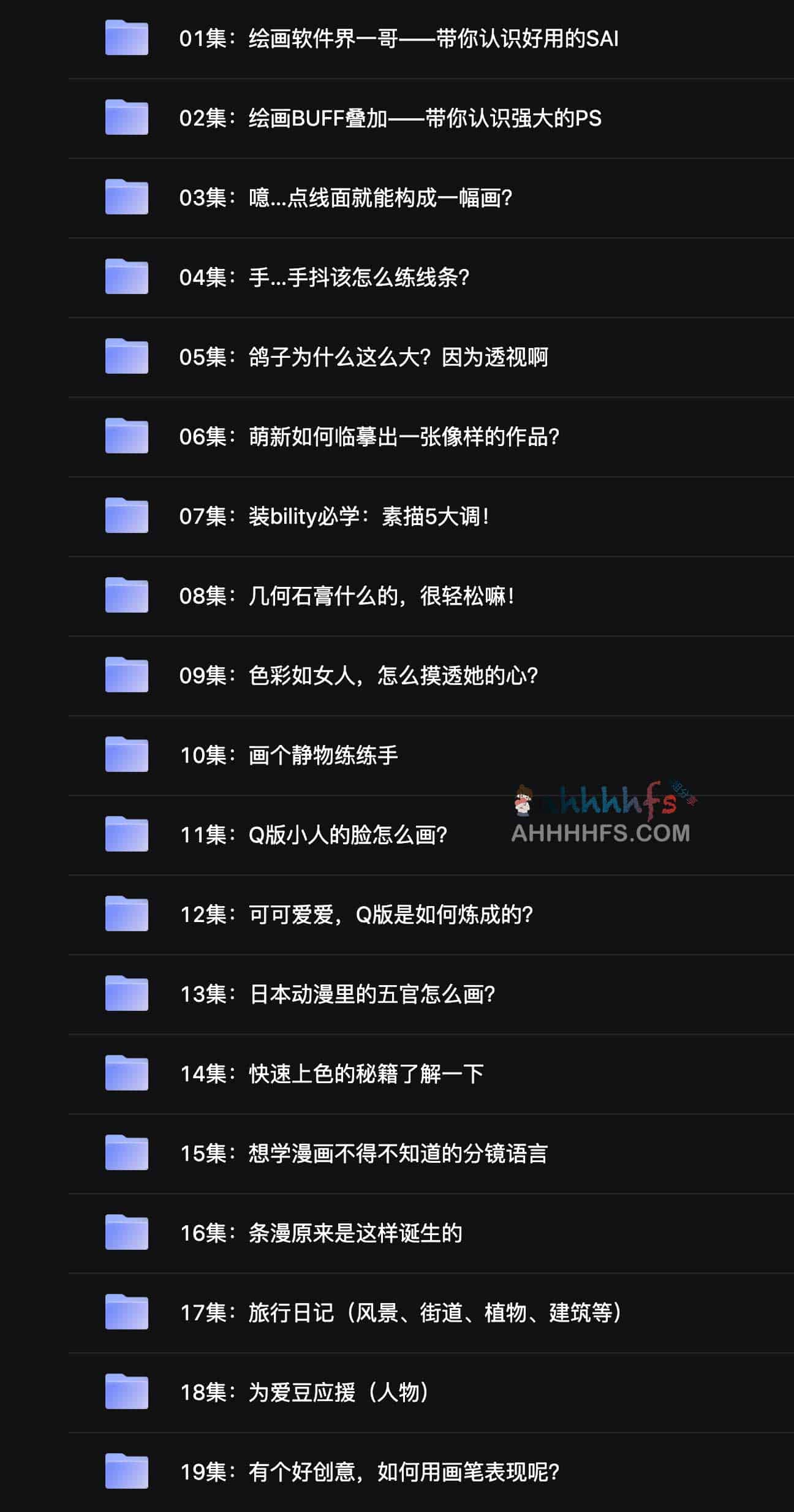
Task: Open the 02集 folder about PS
Action: (x=390, y=118)
